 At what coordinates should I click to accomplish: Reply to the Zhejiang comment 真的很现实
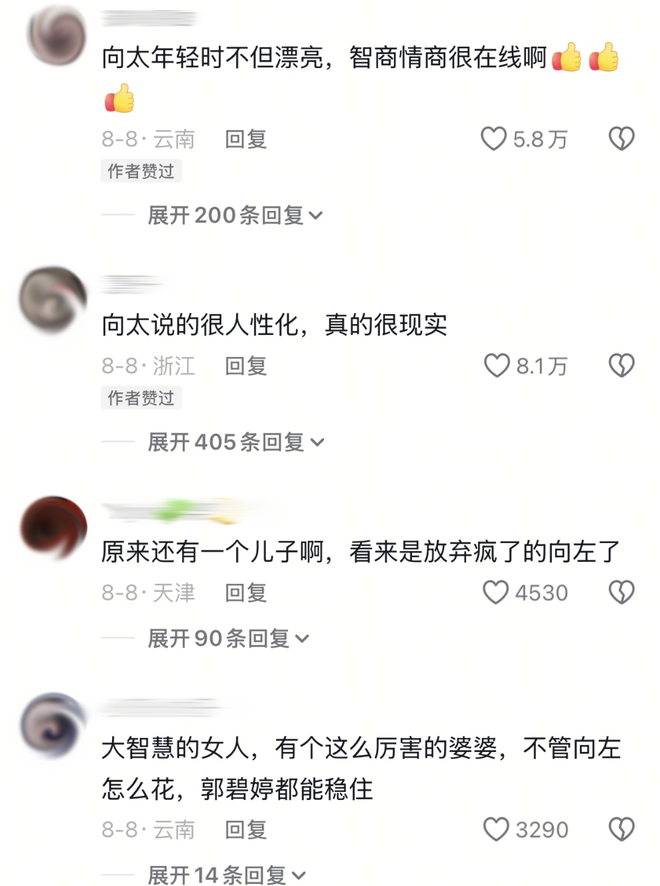click(x=246, y=366)
